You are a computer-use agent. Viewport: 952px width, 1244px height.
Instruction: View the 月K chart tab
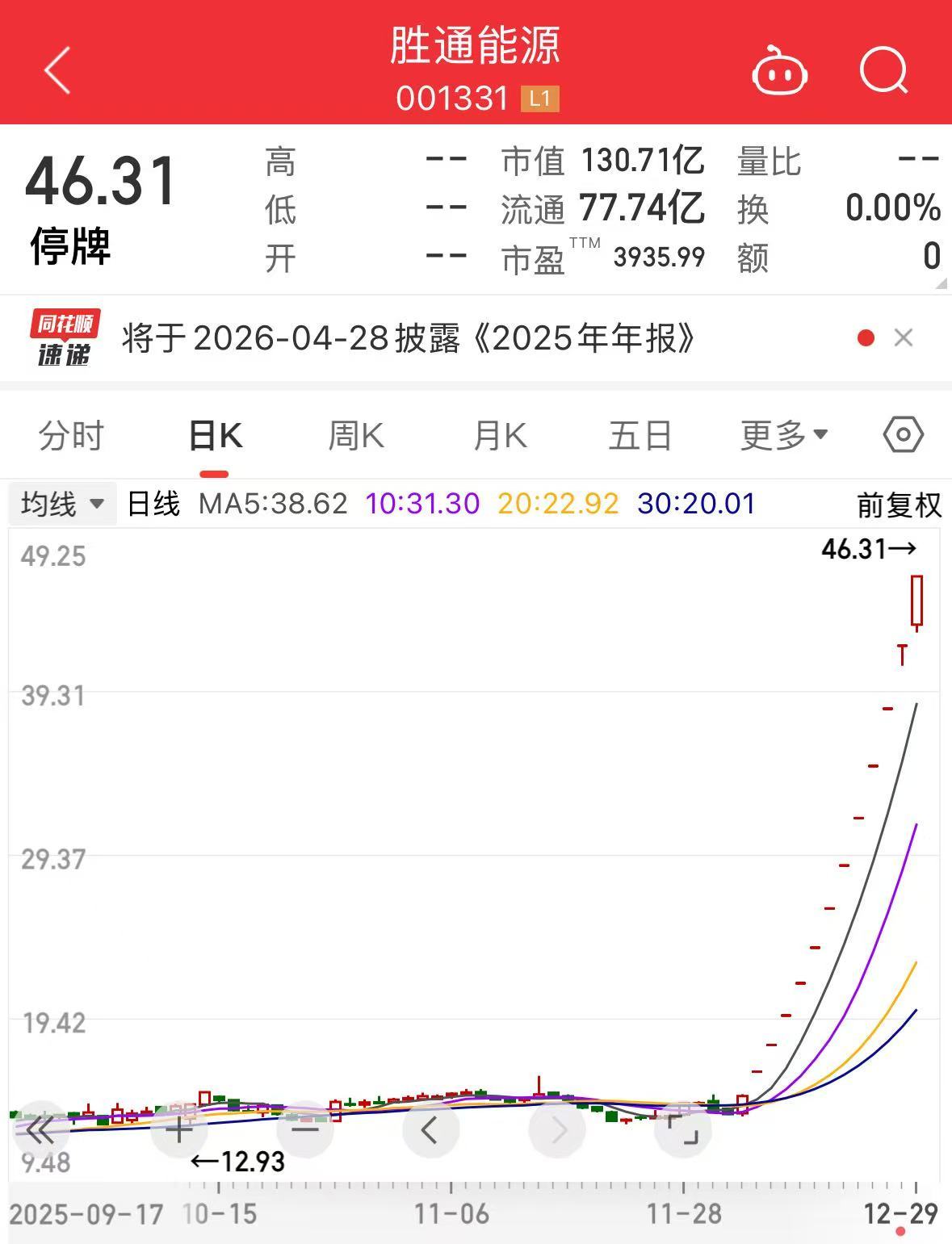coord(500,436)
